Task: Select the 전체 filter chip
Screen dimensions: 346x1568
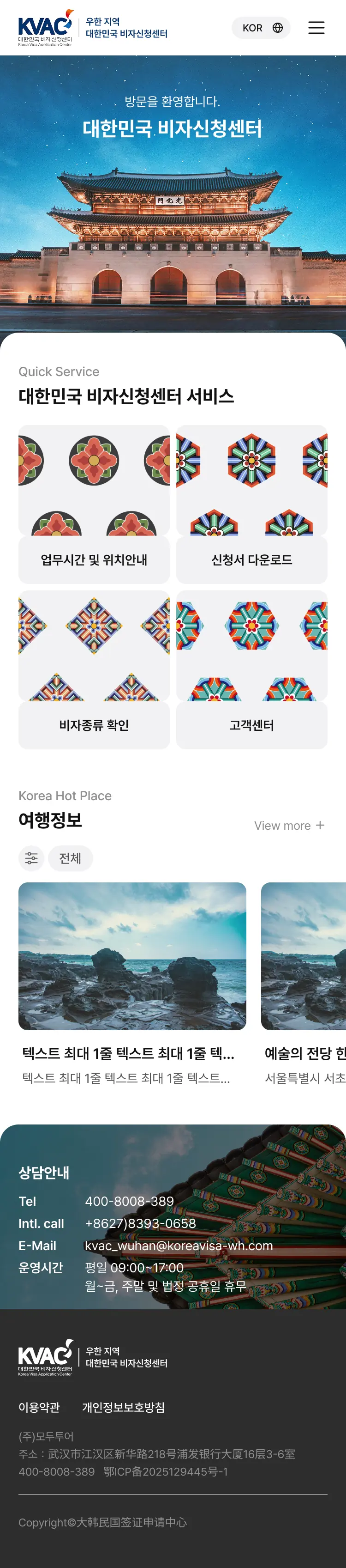Action: click(70, 858)
